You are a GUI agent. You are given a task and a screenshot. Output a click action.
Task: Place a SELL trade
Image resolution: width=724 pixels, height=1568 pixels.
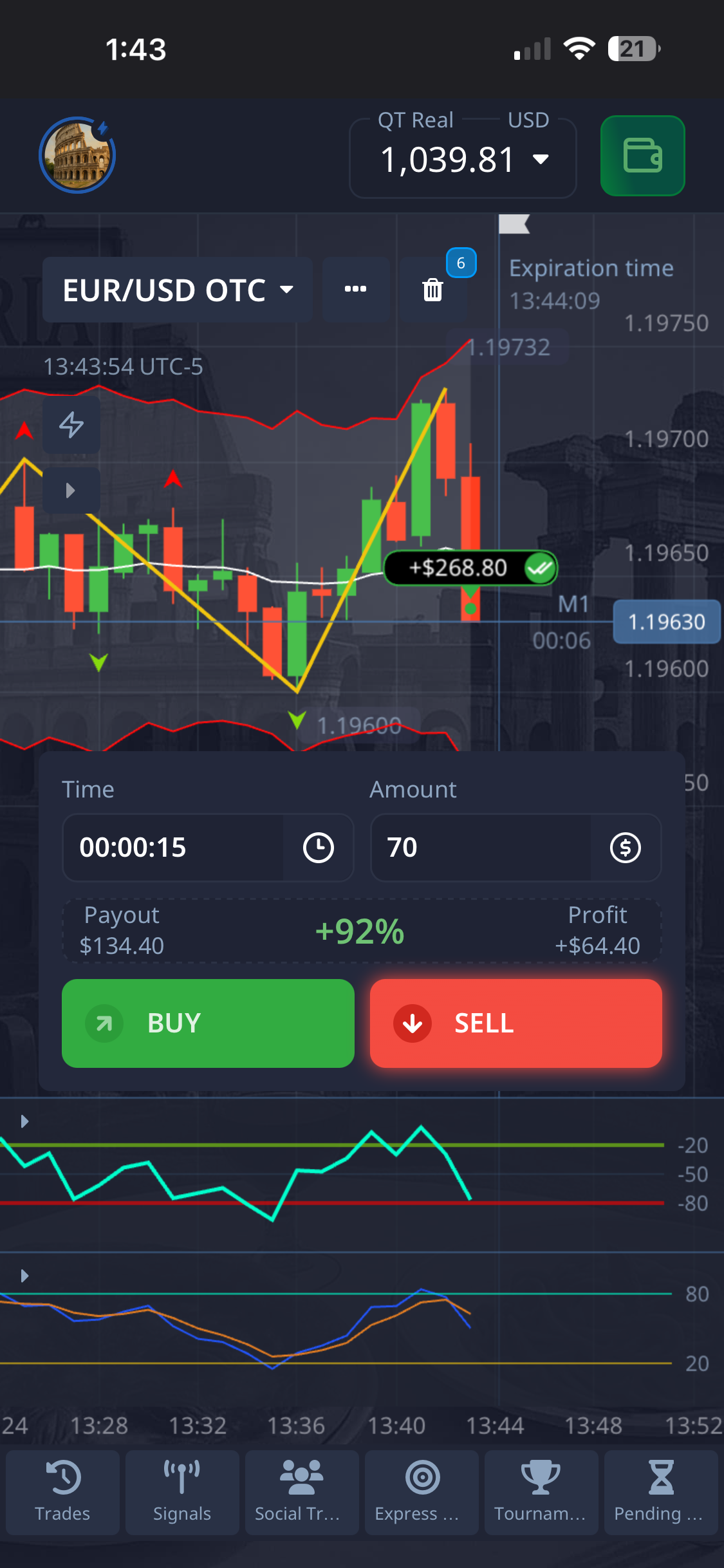515,1023
